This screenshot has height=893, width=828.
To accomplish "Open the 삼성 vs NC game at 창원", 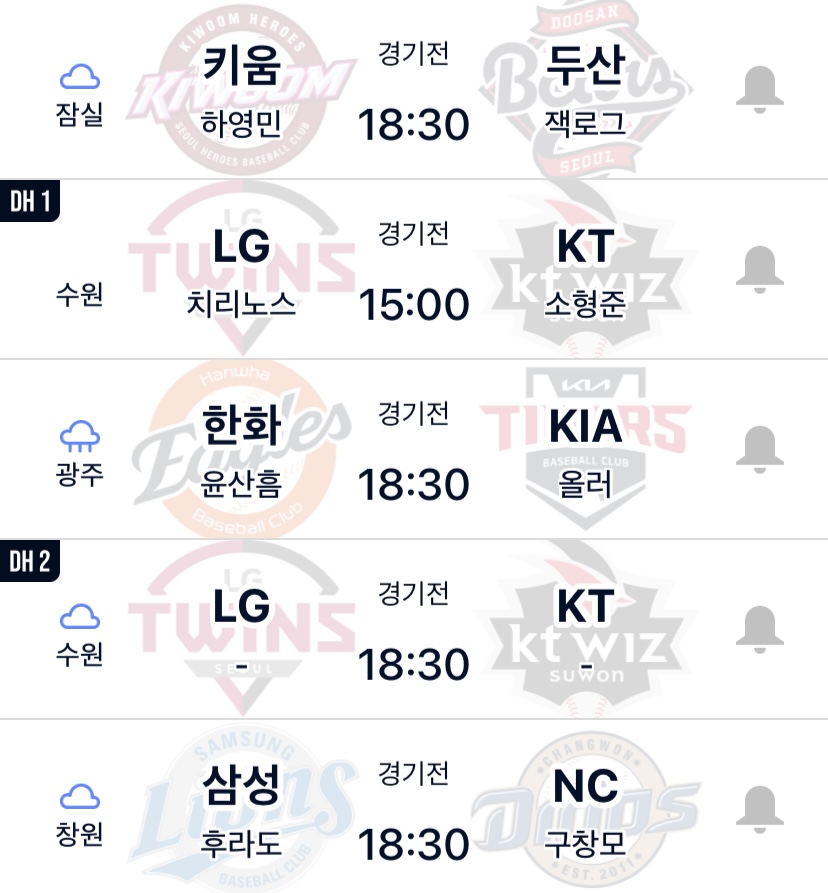I will [413, 812].
